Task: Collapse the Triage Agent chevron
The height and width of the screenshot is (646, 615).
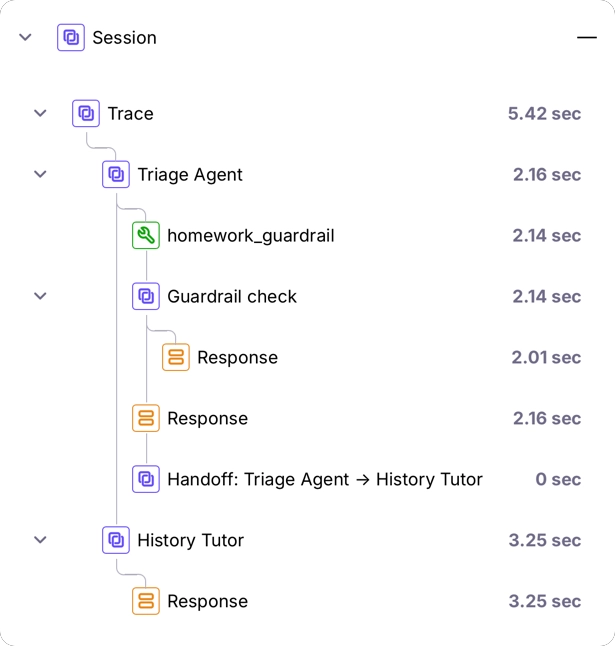Action: point(40,174)
